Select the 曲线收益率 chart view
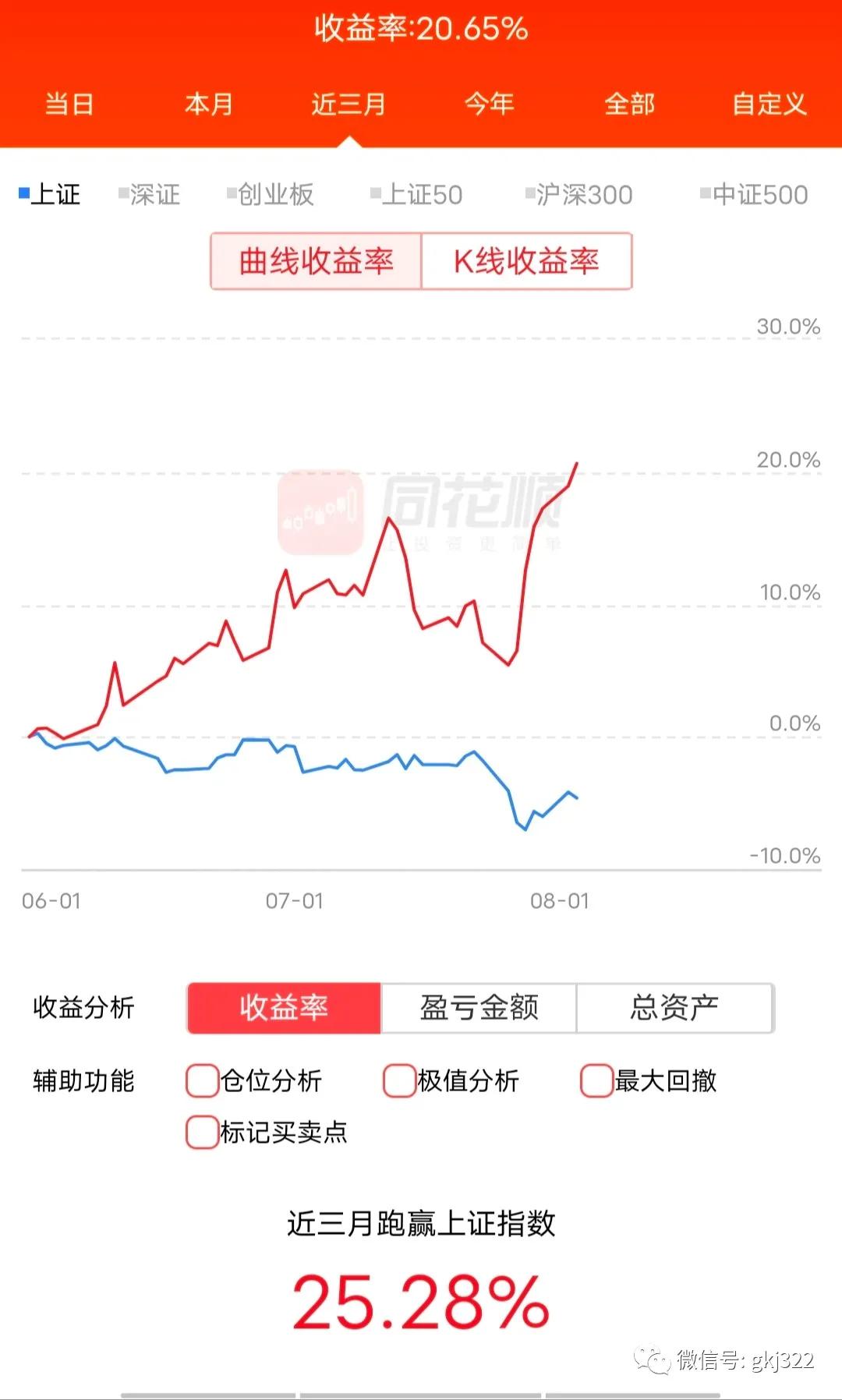This screenshot has height=1400, width=842. pyautogui.click(x=316, y=261)
